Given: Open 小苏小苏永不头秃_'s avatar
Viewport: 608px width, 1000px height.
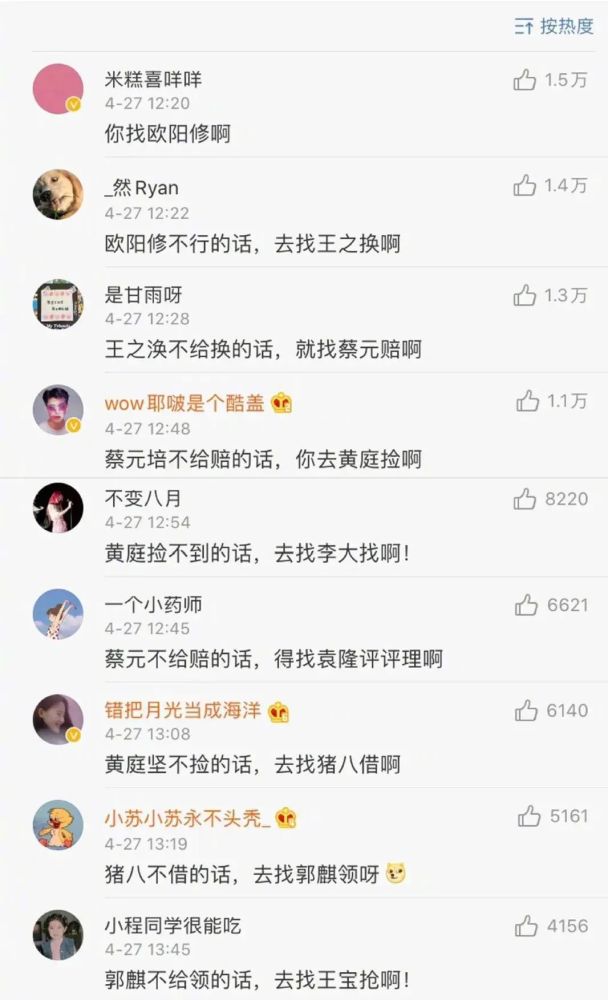Looking at the screenshot, I should tap(58, 825).
